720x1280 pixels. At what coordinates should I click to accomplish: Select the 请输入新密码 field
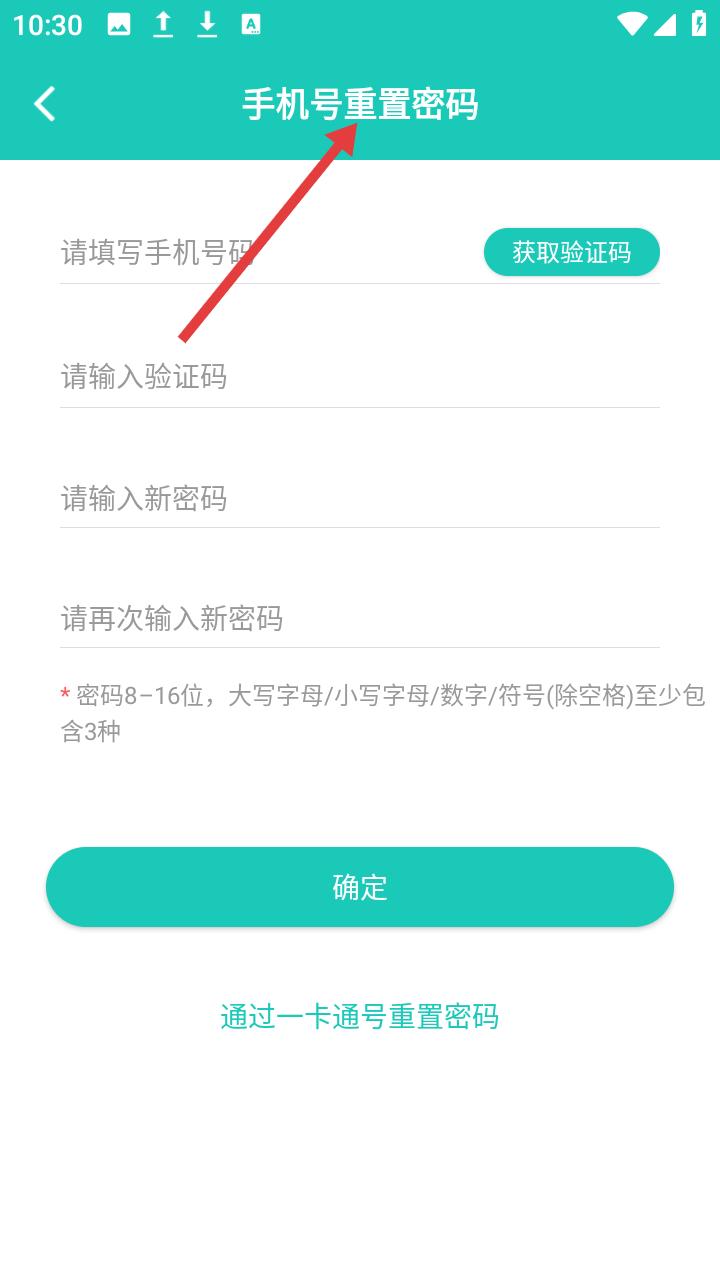click(x=360, y=498)
